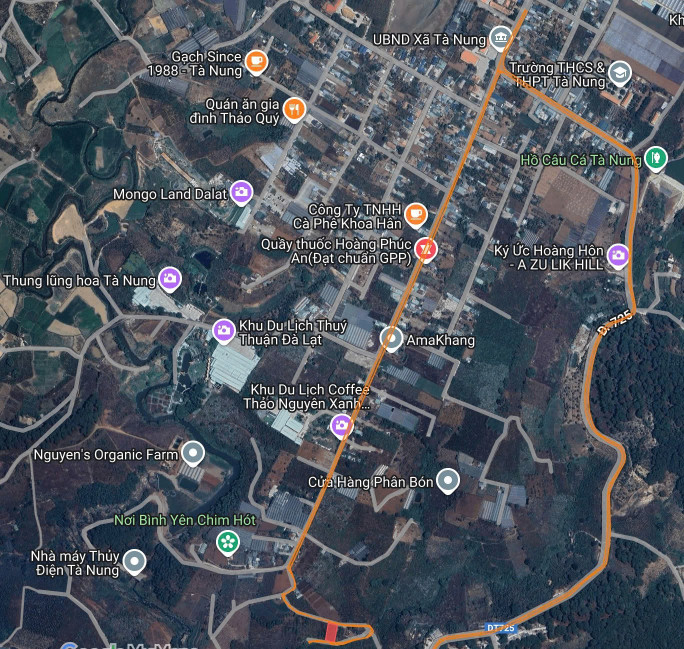Select the Ký Ức Hoàng Hôn marker
This screenshot has width=684, height=649.
coord(619,255)
